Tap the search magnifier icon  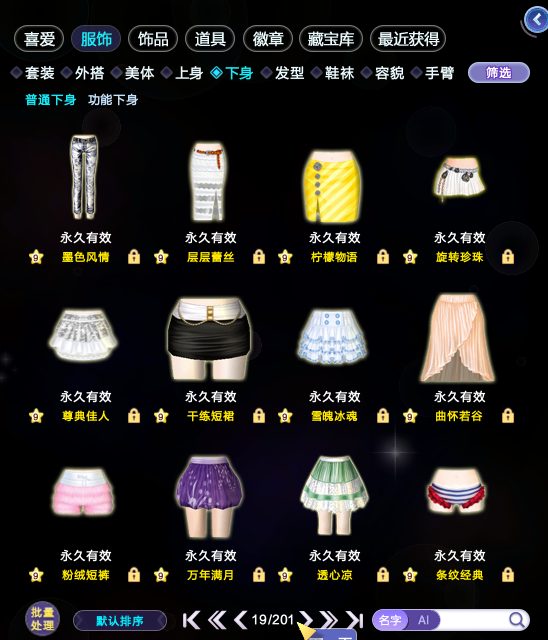tap(517, 620)
